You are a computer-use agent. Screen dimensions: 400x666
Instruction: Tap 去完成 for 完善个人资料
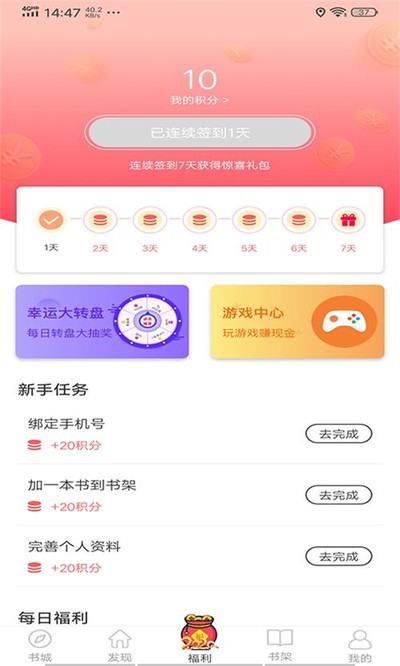tap(338, 556)
